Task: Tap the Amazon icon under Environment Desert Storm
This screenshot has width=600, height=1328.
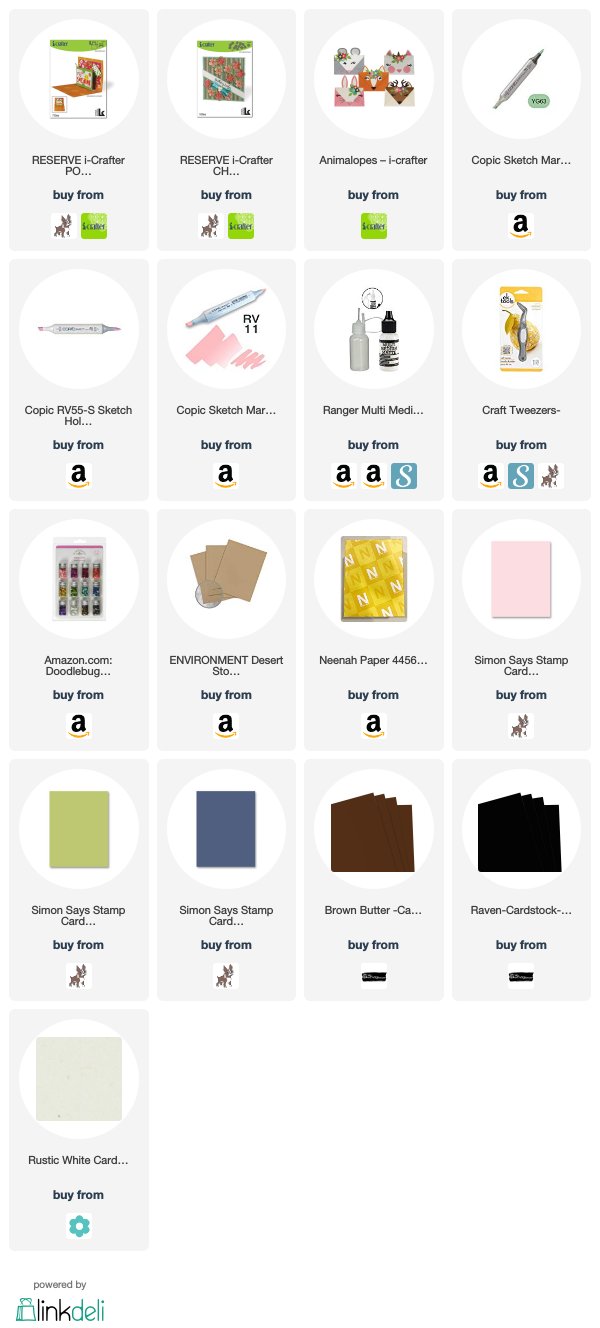Action: pos(226,726)
